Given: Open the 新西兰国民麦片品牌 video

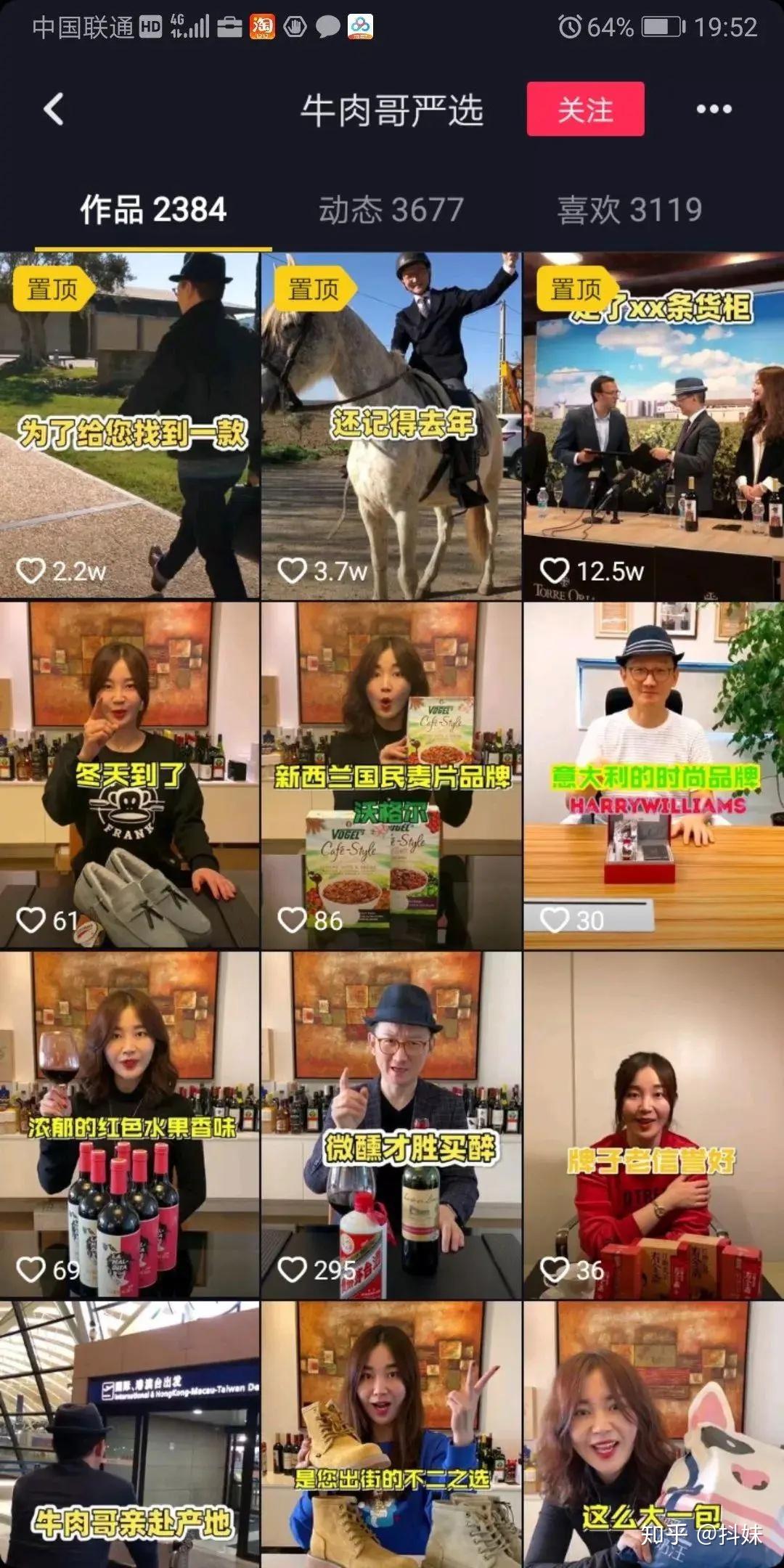Looking at the screenshot, I should click(x=391, y=776).
